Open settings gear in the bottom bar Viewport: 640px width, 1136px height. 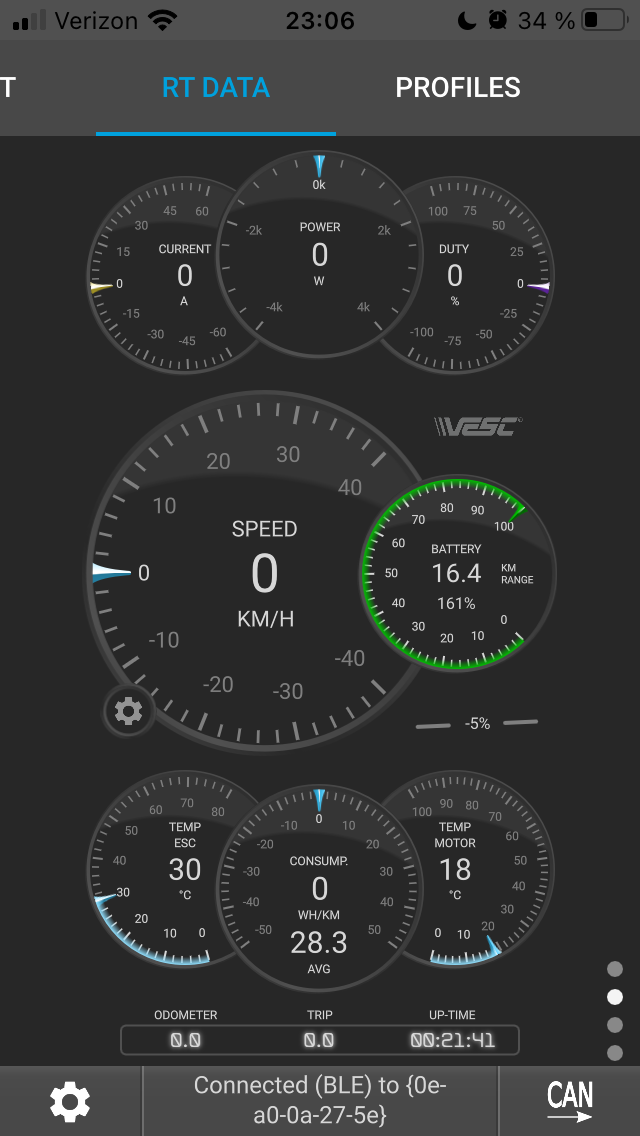pyautogui.click(x=70, y=1101)
